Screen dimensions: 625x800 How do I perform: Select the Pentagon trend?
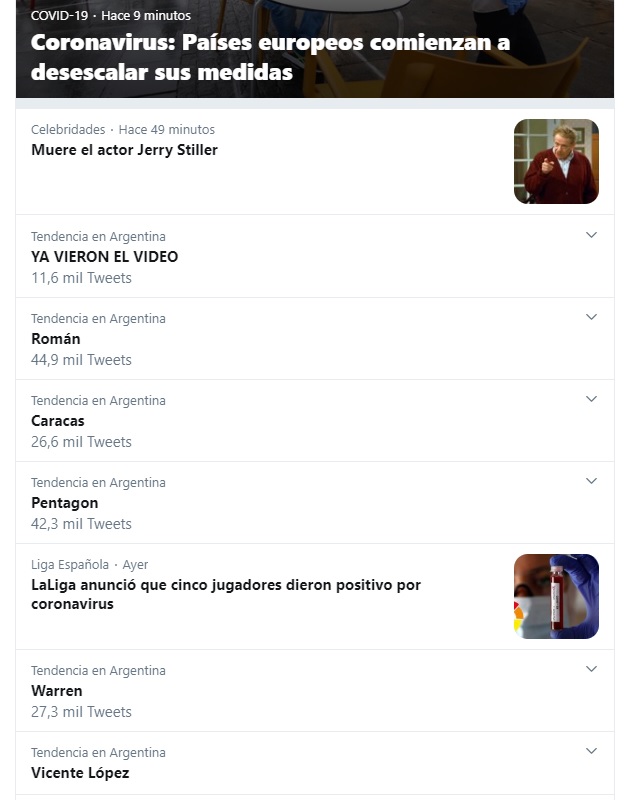tap(65, 503)
